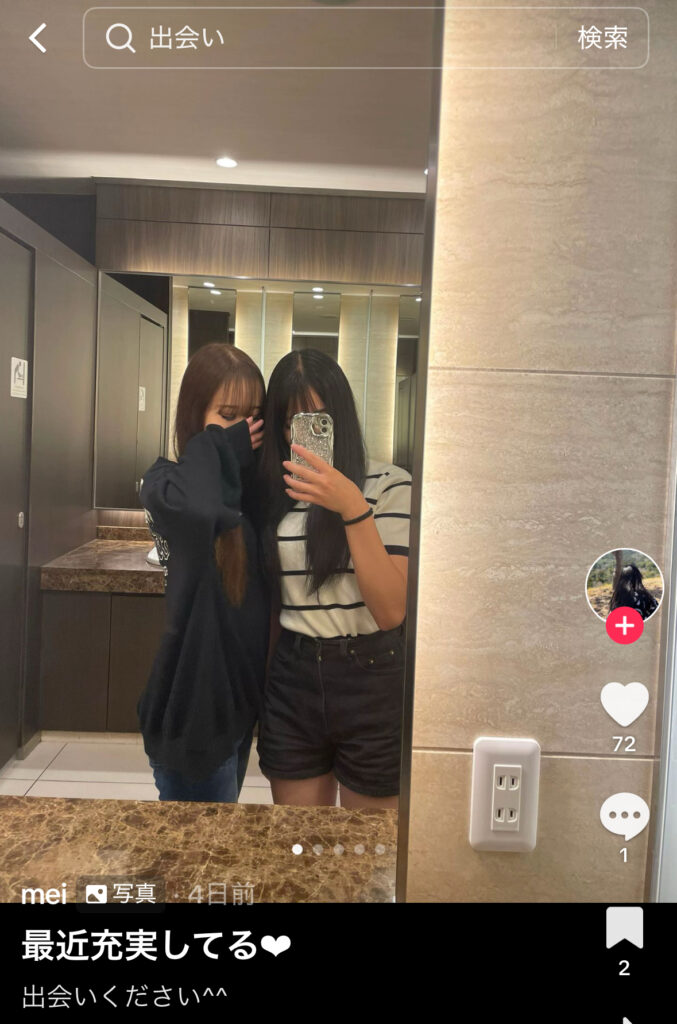Like this post with the heart

coord(624,704)
